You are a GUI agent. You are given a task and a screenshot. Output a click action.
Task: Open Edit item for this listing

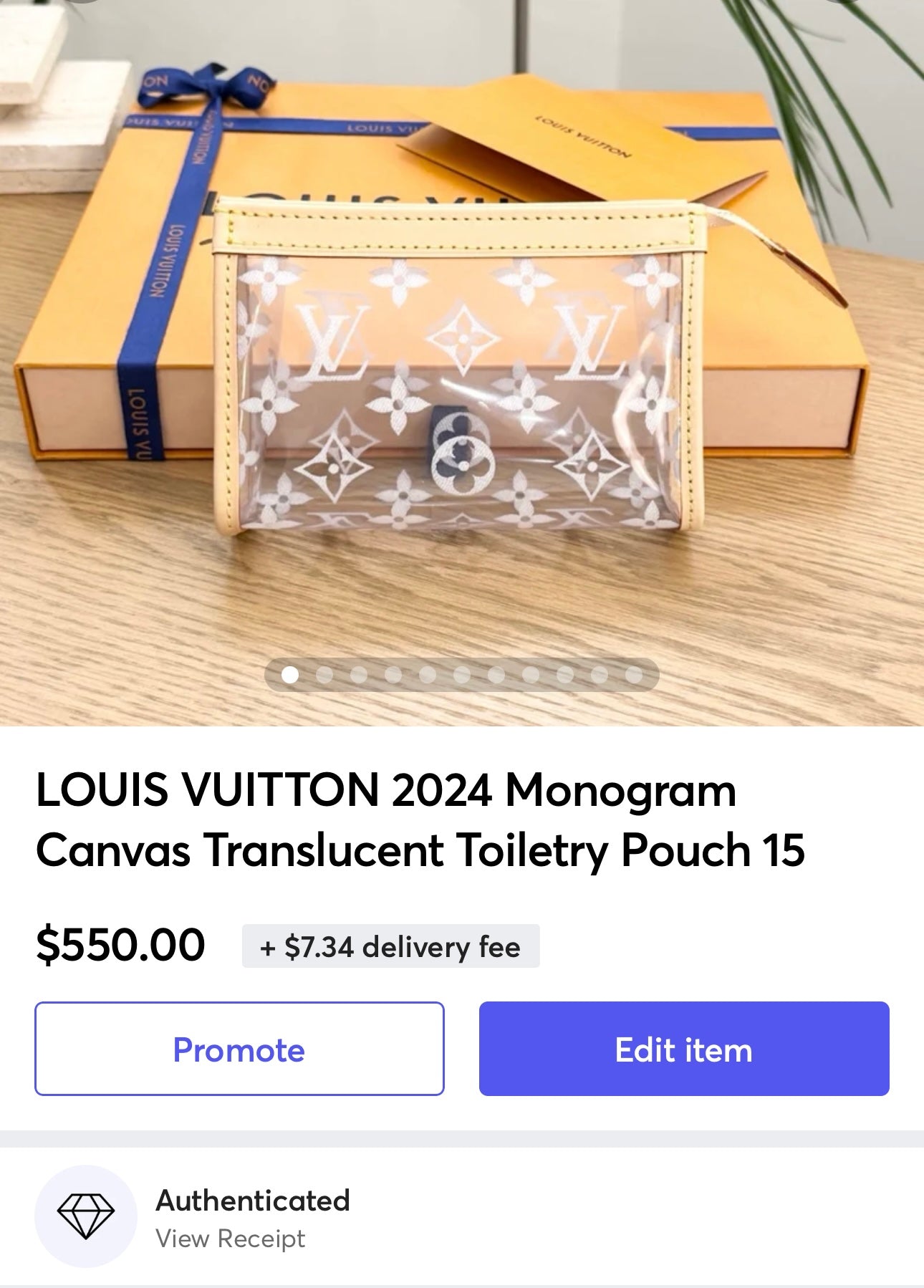click(683, 1049)
